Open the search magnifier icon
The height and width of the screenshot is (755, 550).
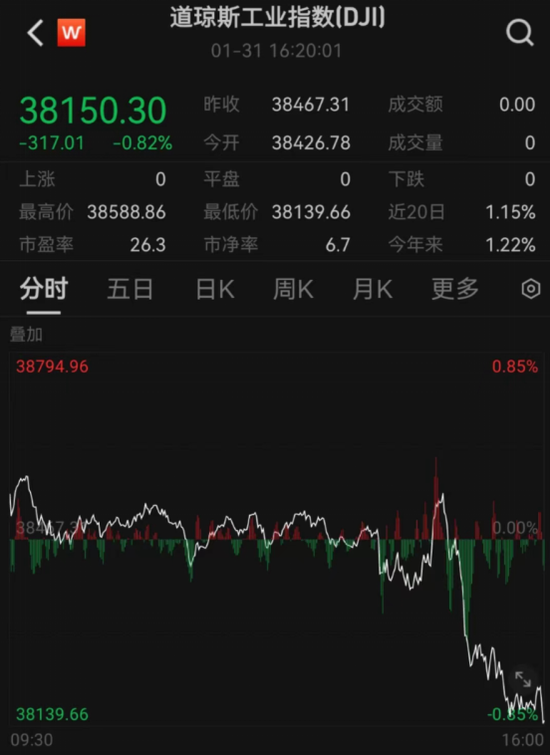[520, 33]
